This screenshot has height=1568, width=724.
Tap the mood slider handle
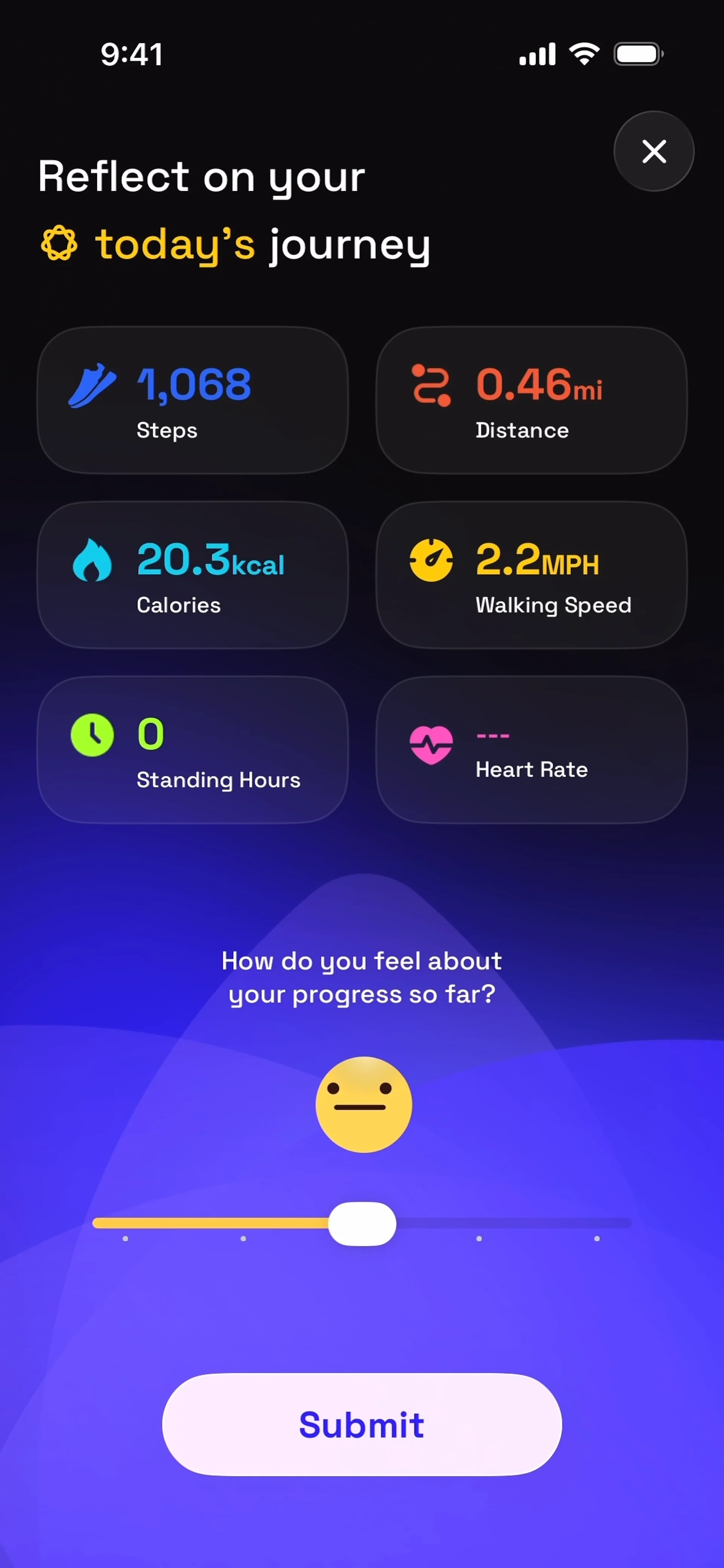(362, 1223)
